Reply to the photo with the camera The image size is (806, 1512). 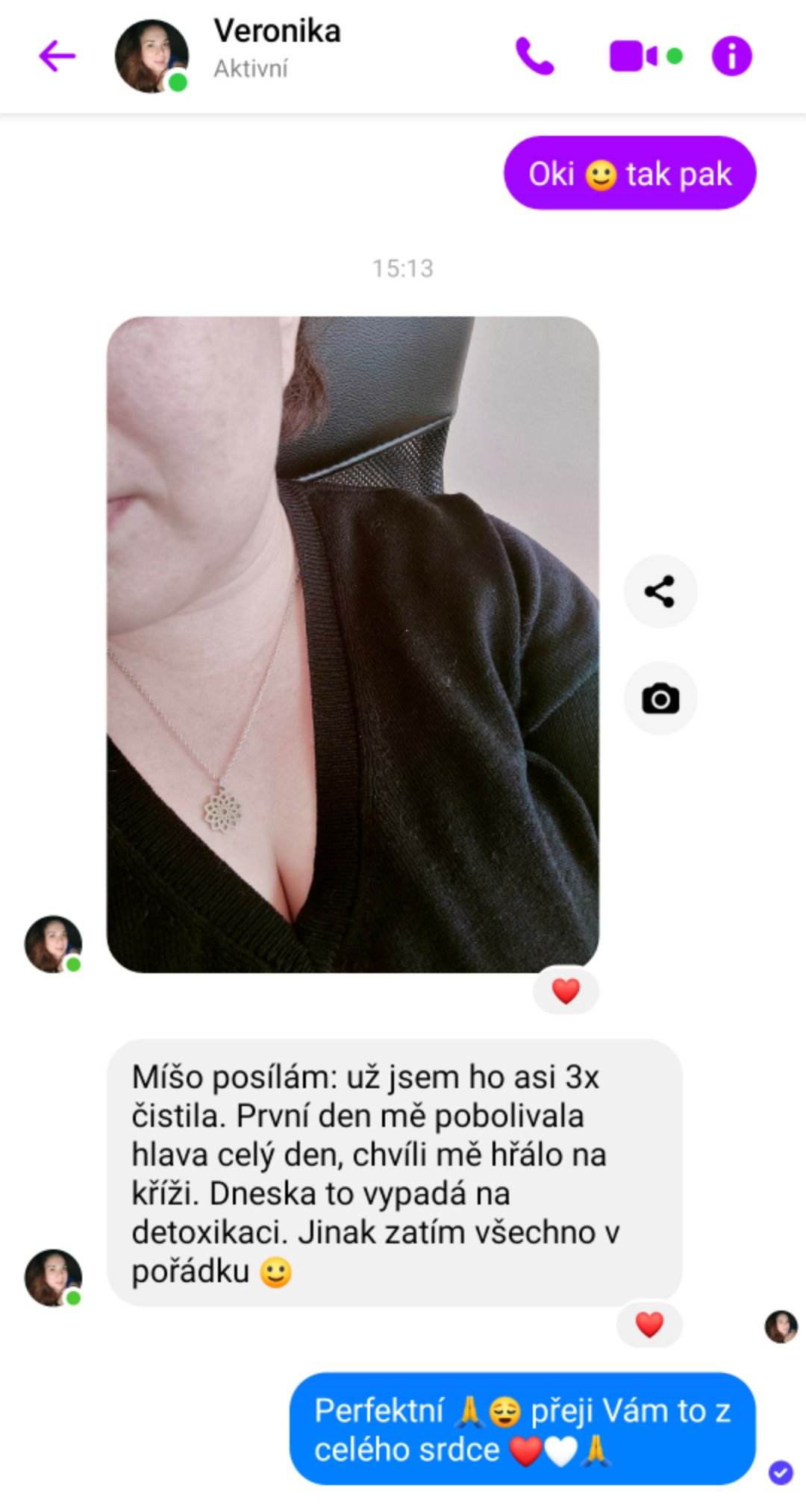tap(660, 699)
